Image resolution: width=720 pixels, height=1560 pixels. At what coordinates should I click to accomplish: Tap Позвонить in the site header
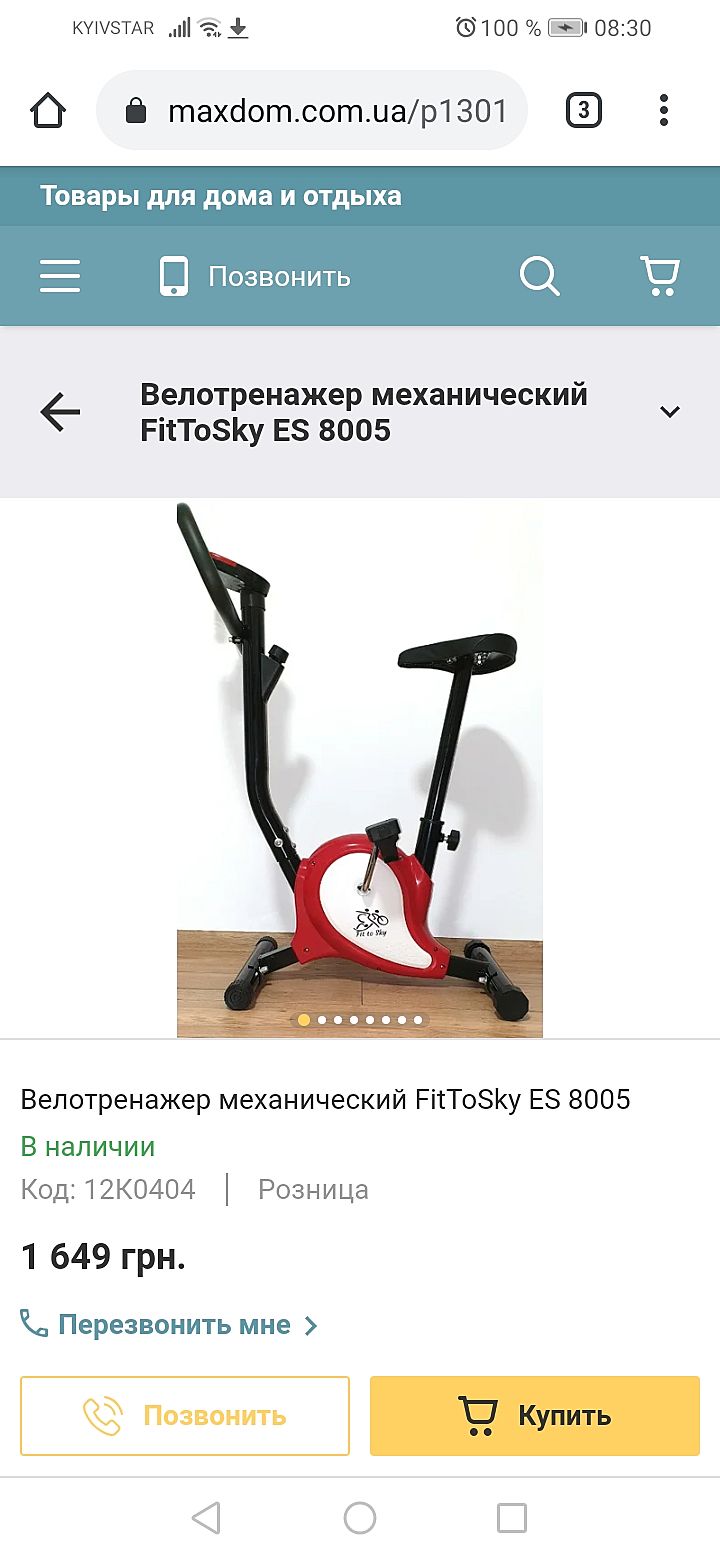(x=256, y=276)
